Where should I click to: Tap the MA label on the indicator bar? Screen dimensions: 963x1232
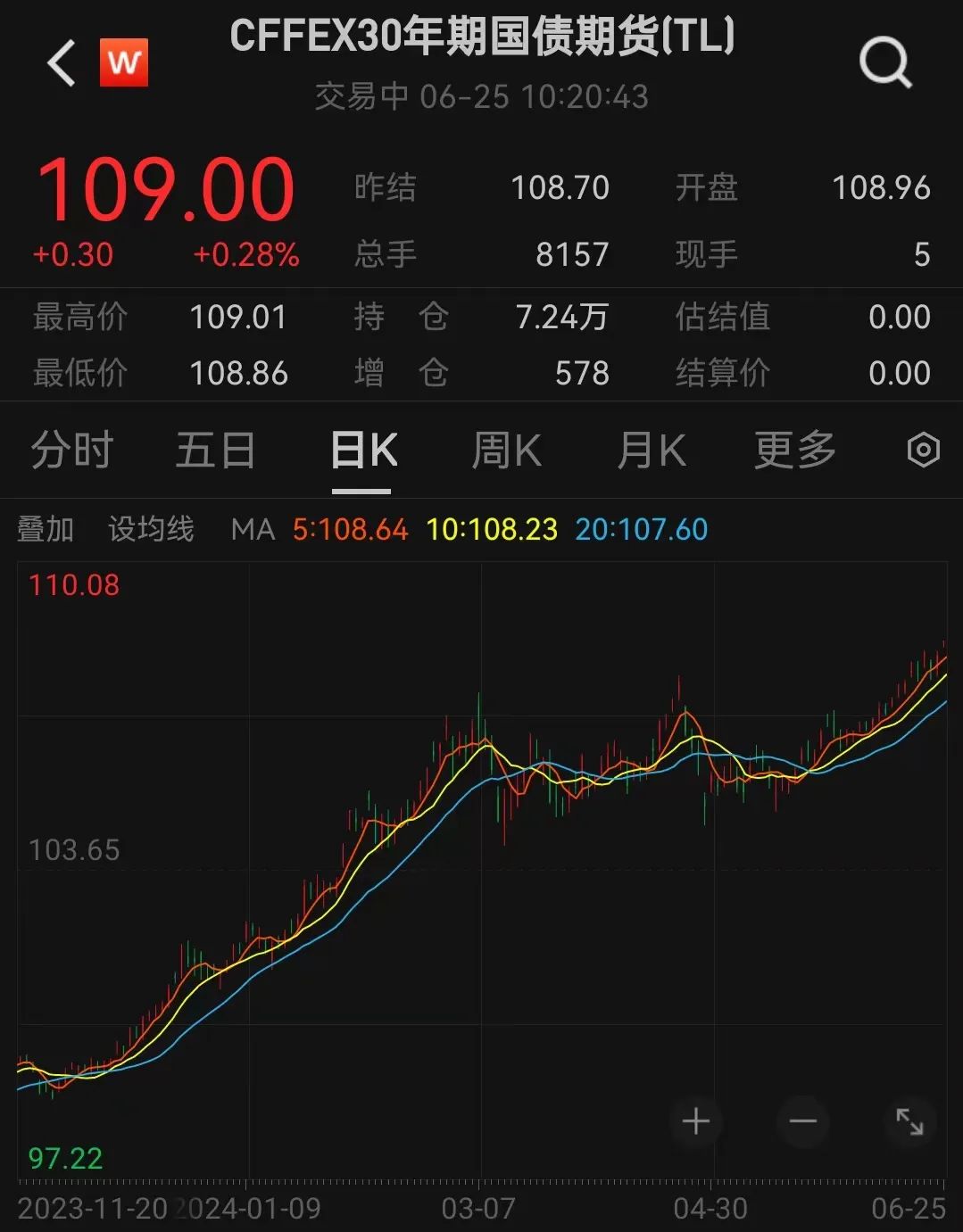point(256,529)
